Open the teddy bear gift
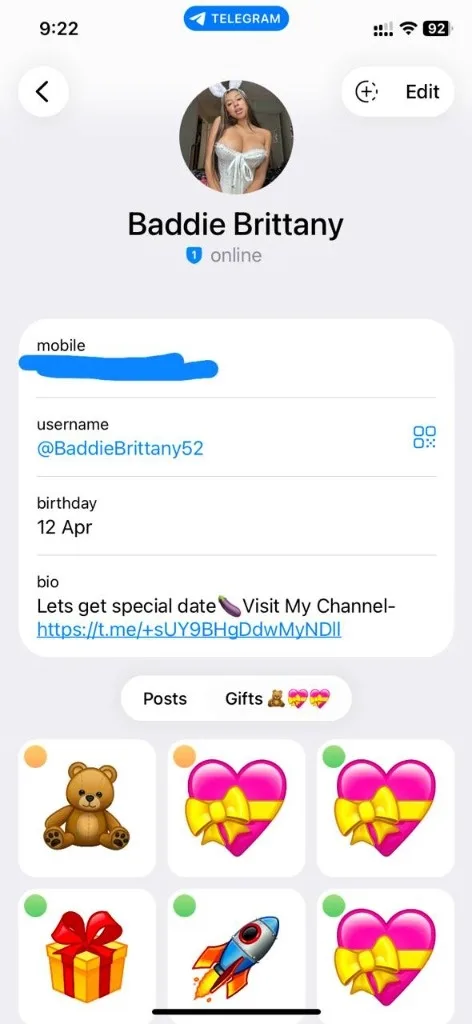 click(87, 808)
